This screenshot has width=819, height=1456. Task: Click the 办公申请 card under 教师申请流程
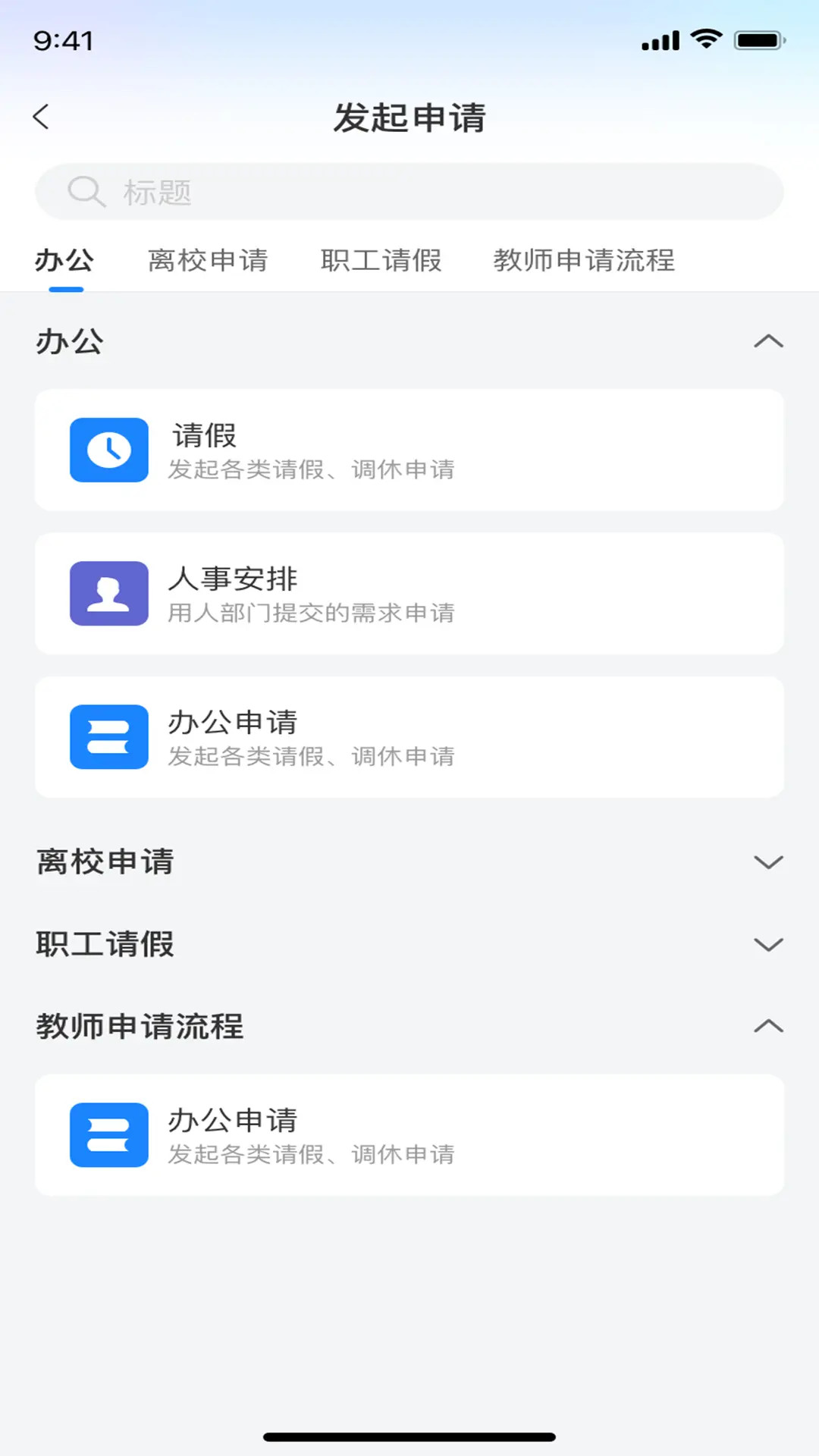click(x=409, y=1135)
